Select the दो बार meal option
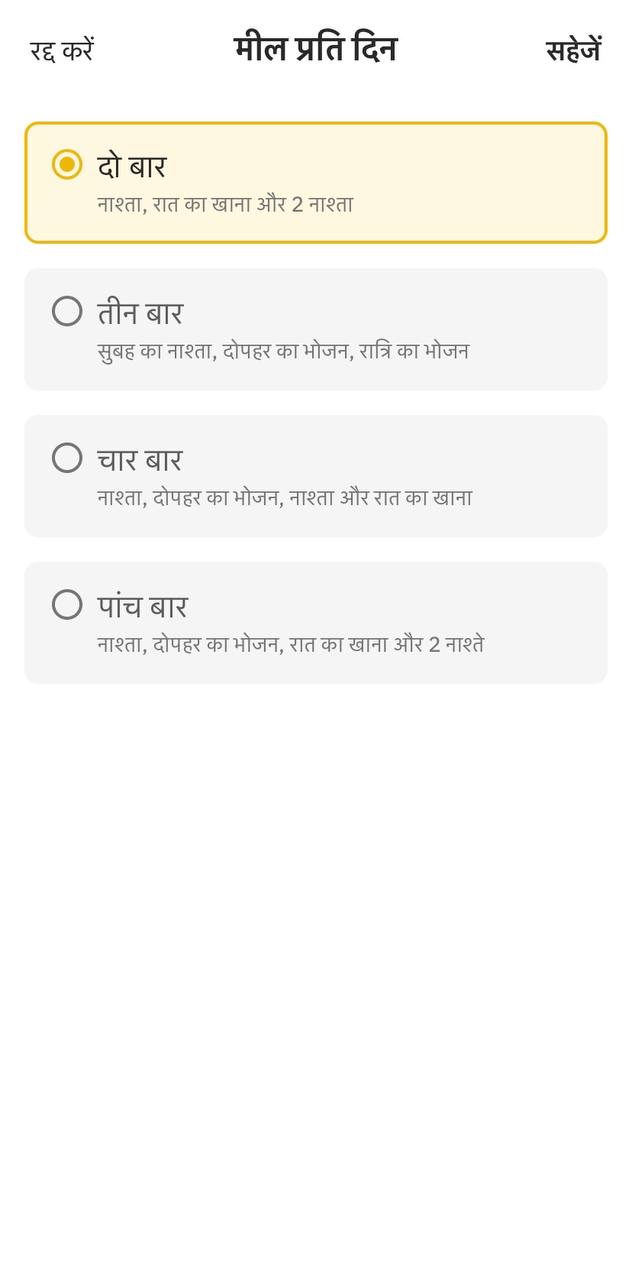 315,183
